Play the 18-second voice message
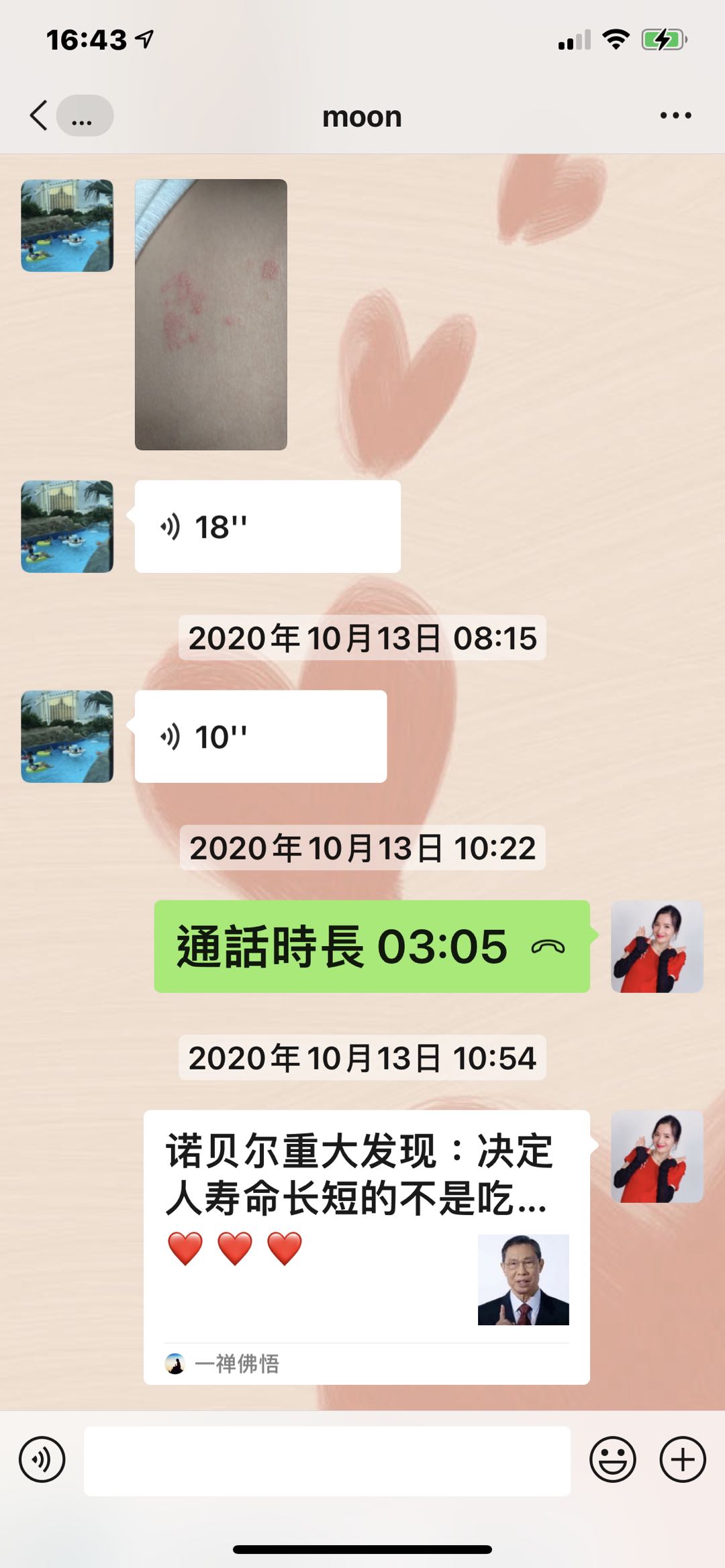Viewport: 725px width, 1568px height. coord(267,527)
